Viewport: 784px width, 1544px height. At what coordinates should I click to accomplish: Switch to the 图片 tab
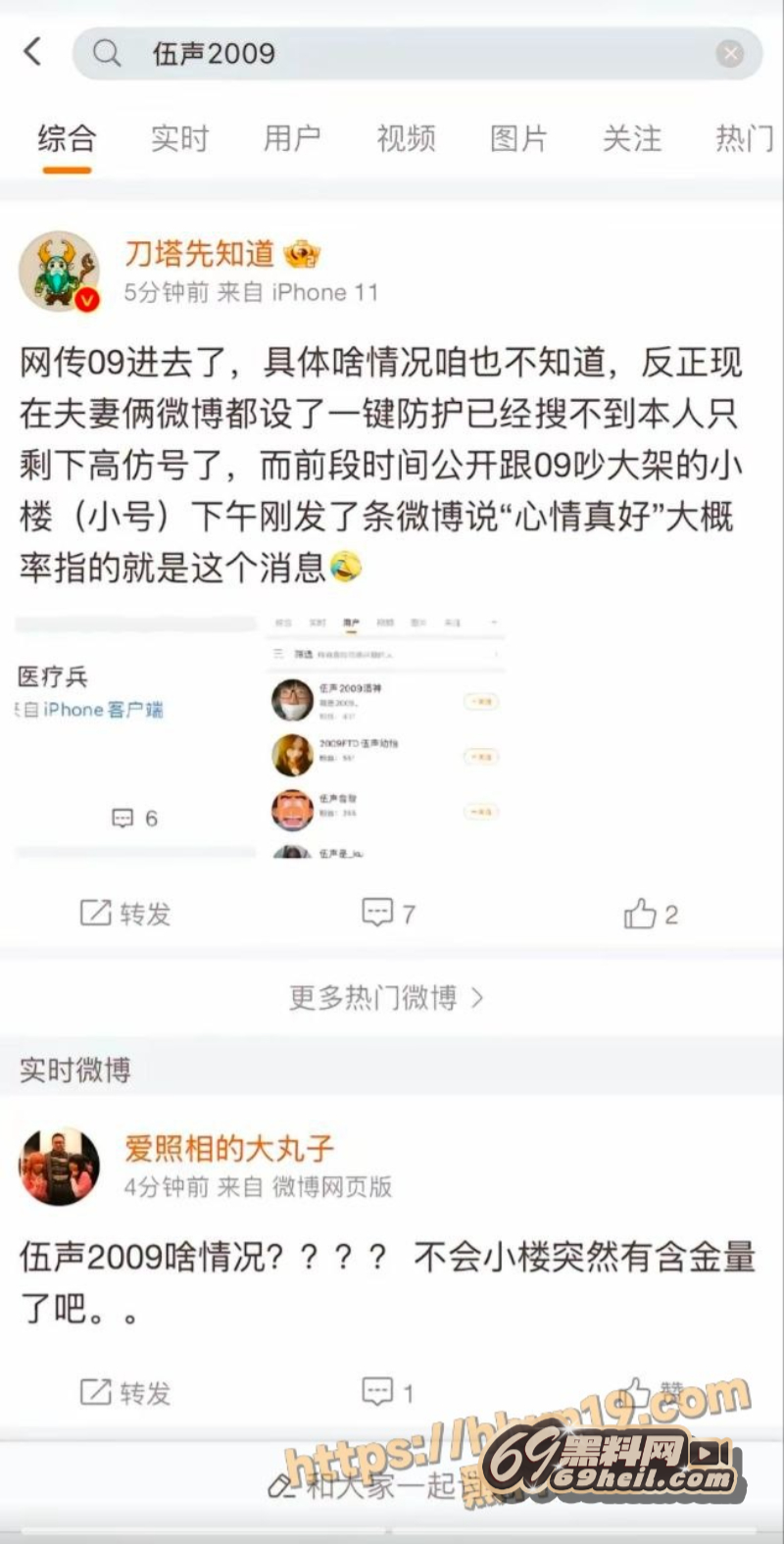518,138
